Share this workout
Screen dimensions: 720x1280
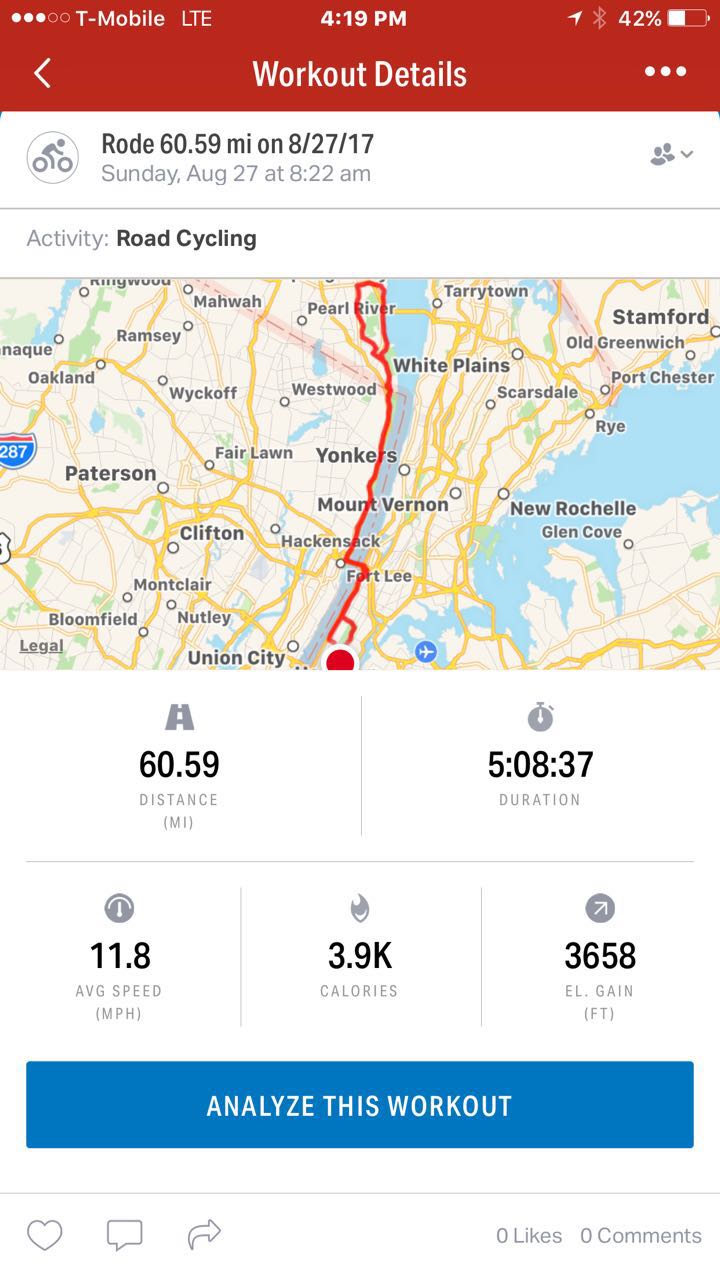pos(204,1236)
